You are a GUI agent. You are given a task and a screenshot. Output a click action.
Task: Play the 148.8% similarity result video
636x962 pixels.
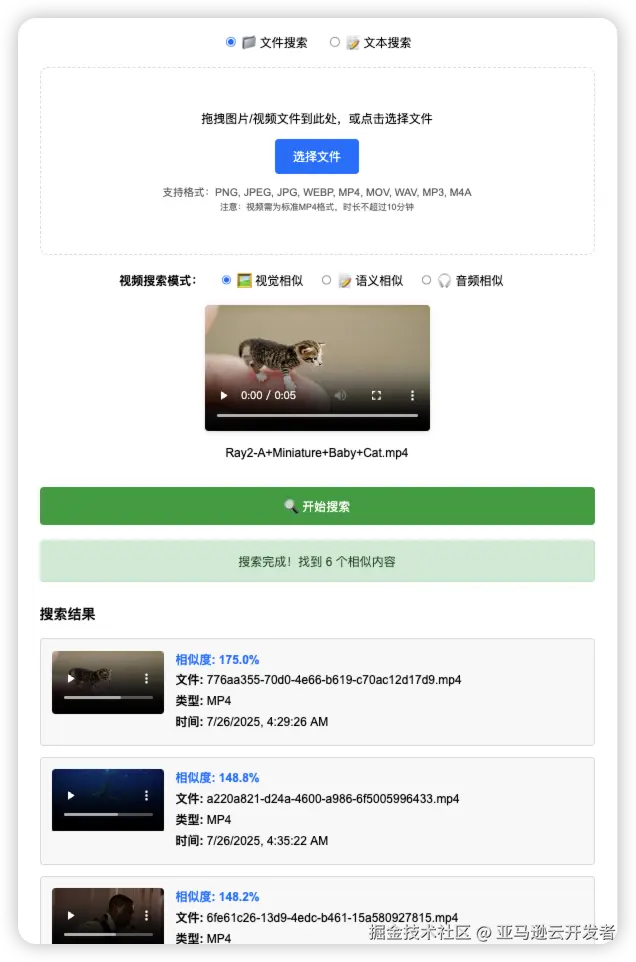70,796
